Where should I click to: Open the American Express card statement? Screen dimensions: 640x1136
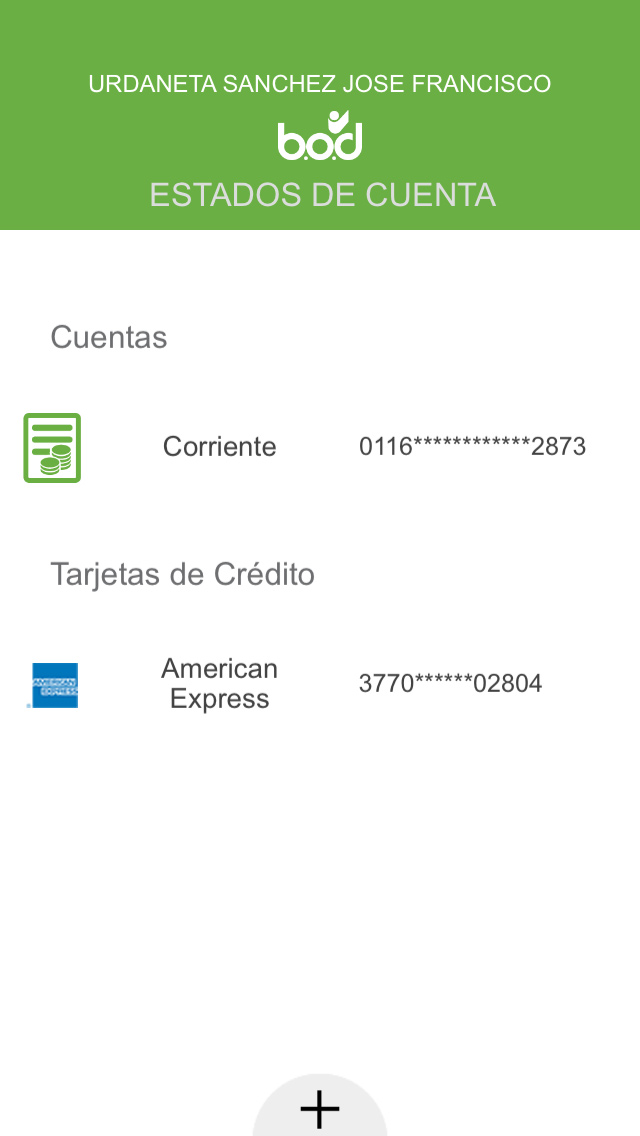(x=320, y=684)
